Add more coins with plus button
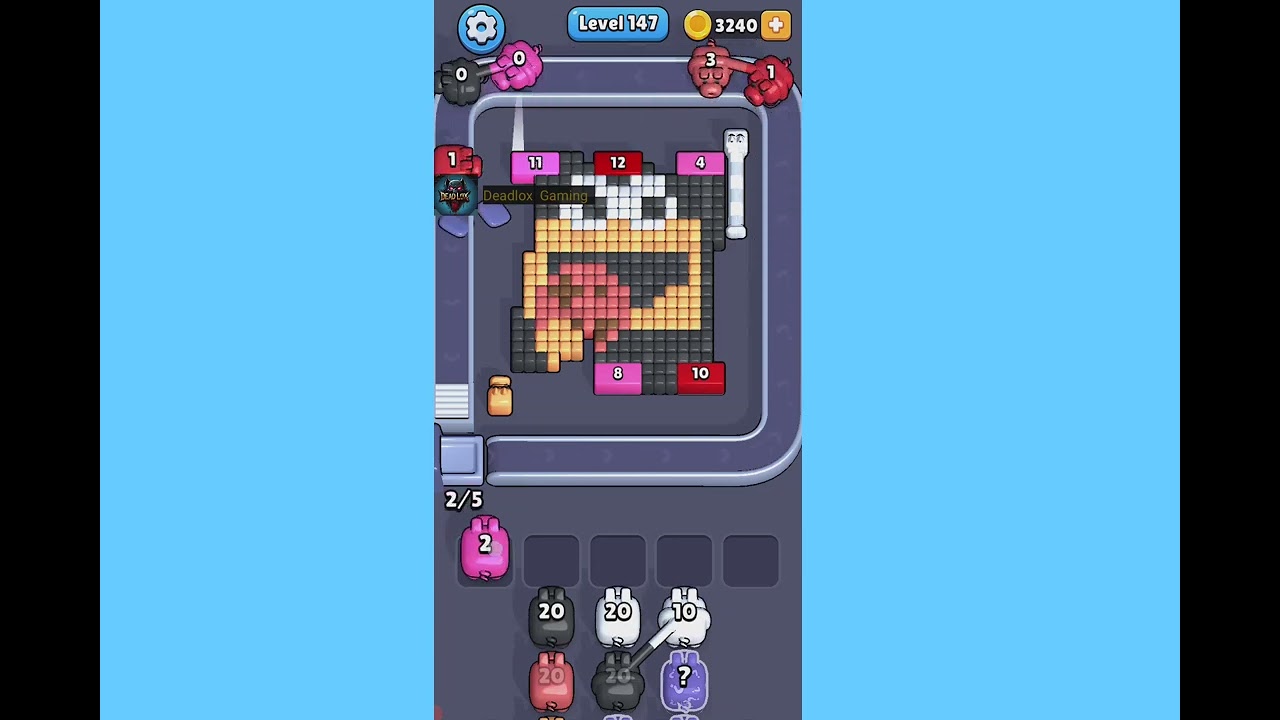Image resolution: width=1280 pixels, height=720 pixels. (776, 25)
